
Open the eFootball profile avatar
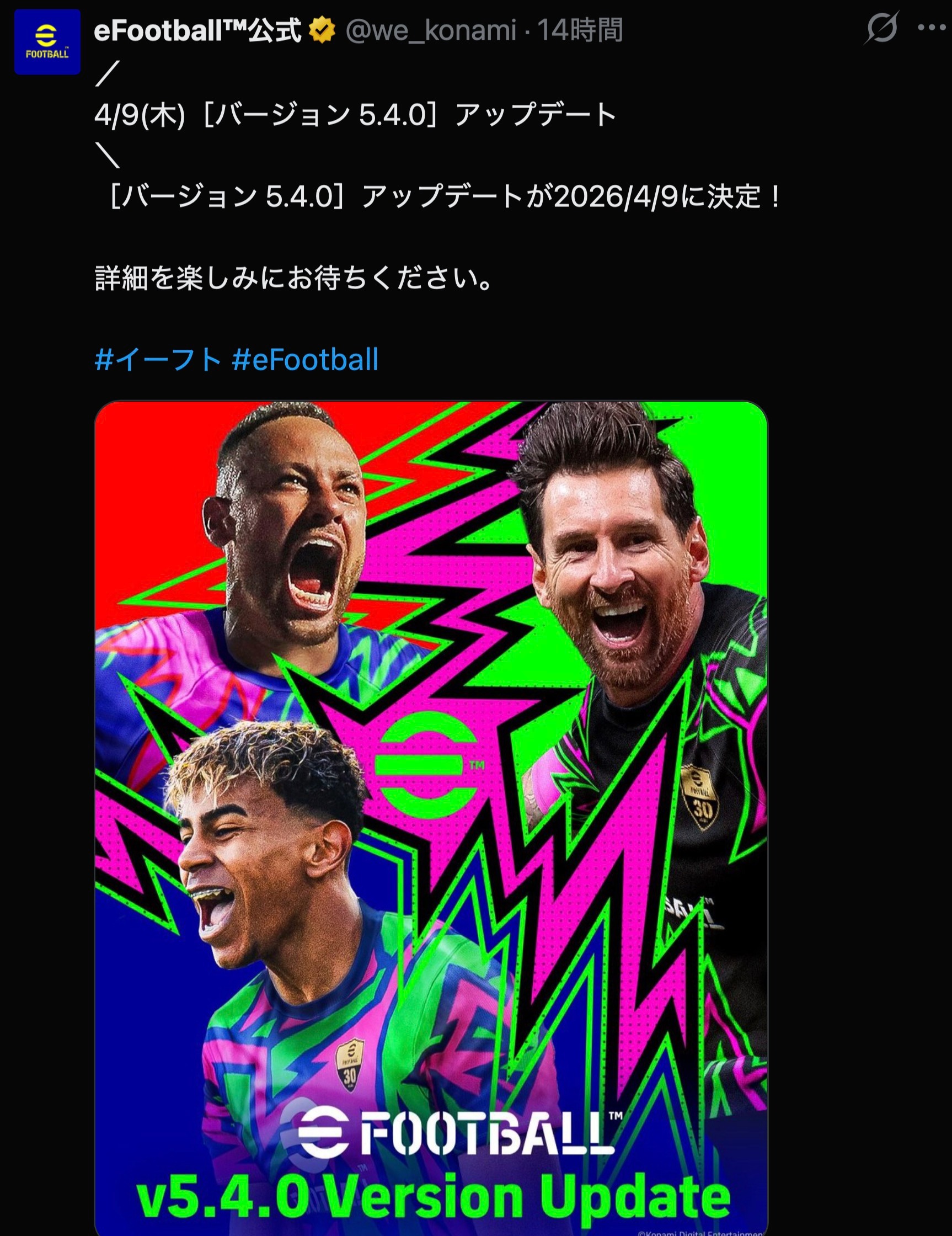point(47,42)
